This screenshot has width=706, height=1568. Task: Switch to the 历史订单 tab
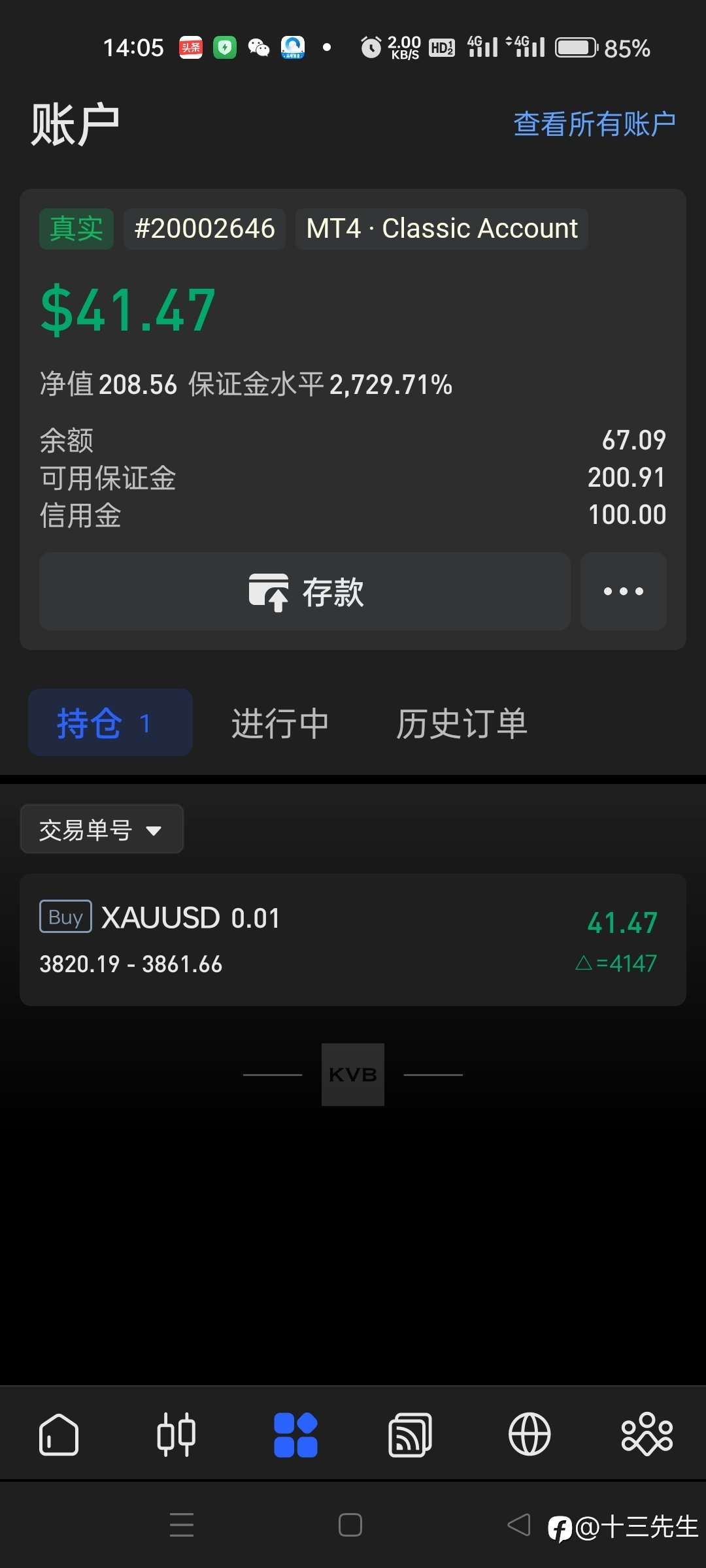click(462, 722)
